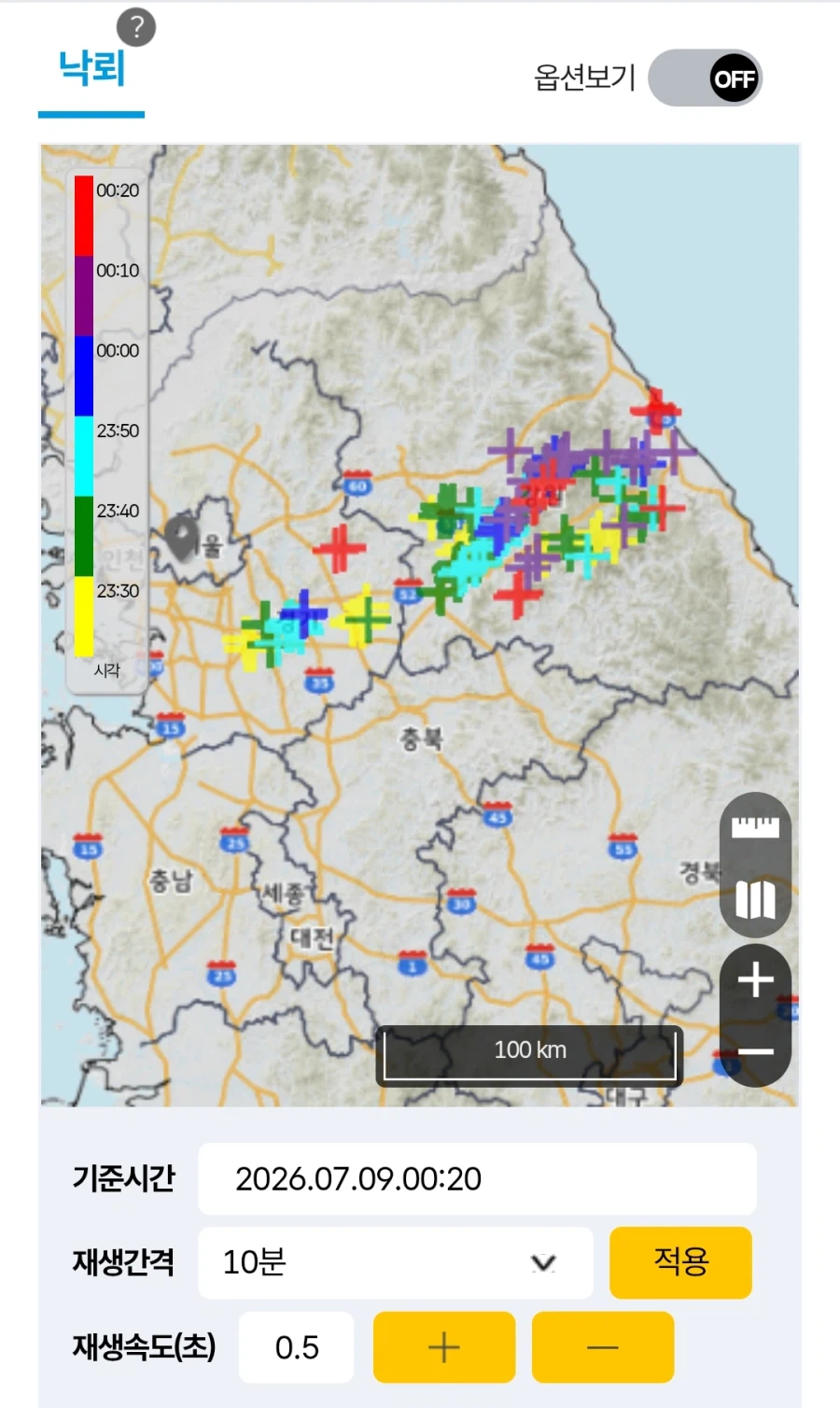This screenshot has width=840, height=1408.
Task: Open the help question mark icon
Action: (136, 27)
